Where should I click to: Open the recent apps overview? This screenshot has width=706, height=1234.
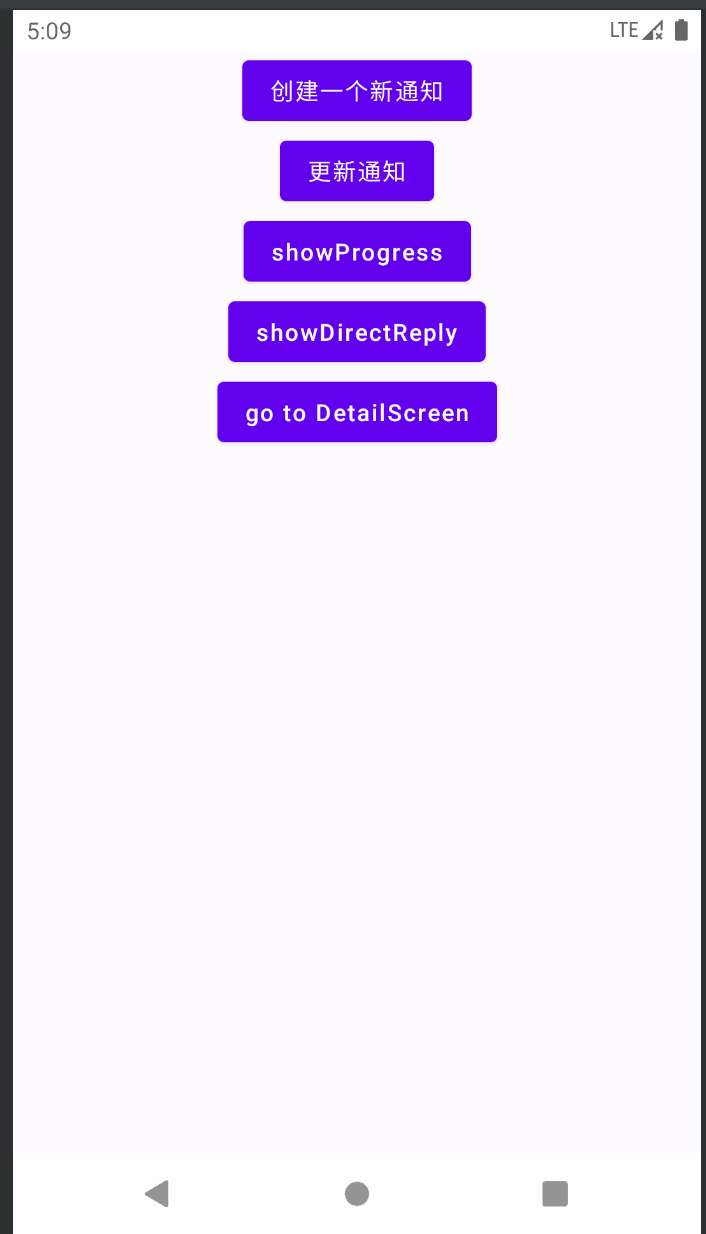(x=554, y=1193)
